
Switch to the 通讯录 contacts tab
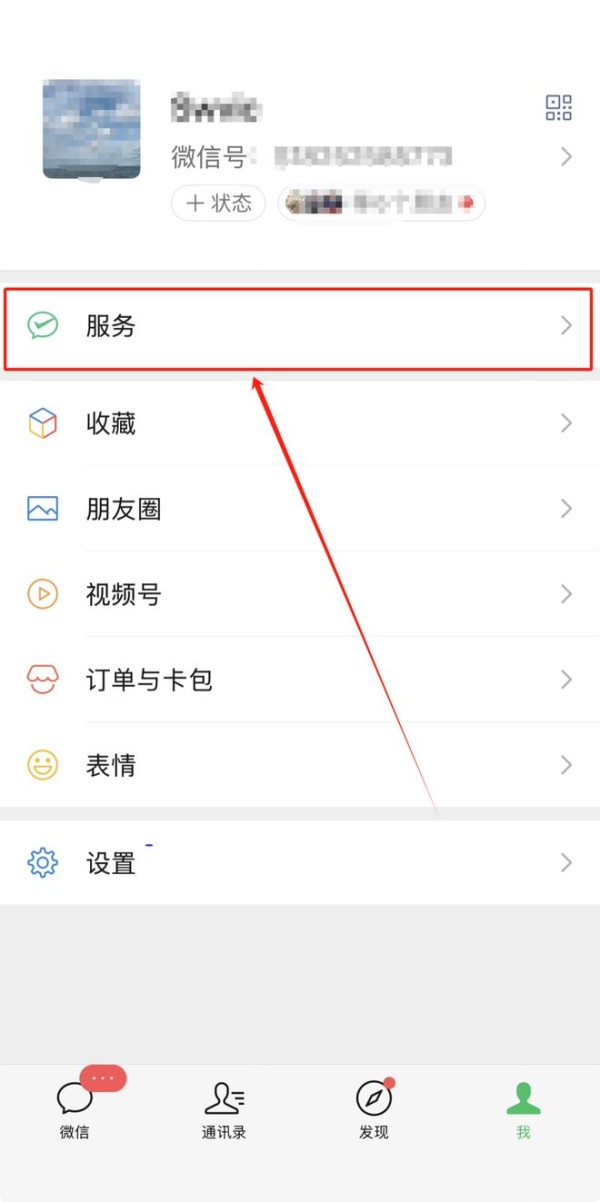tap(224, 1109)
